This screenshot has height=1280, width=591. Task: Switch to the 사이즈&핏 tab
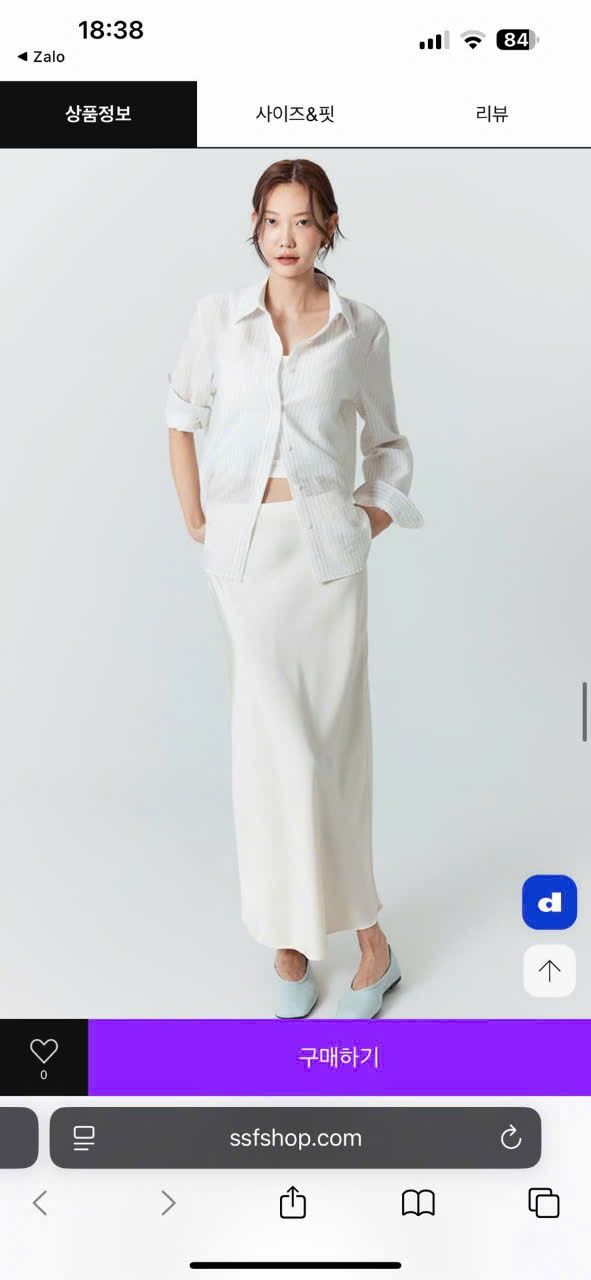pyautogui.click(x=295, y=114)
